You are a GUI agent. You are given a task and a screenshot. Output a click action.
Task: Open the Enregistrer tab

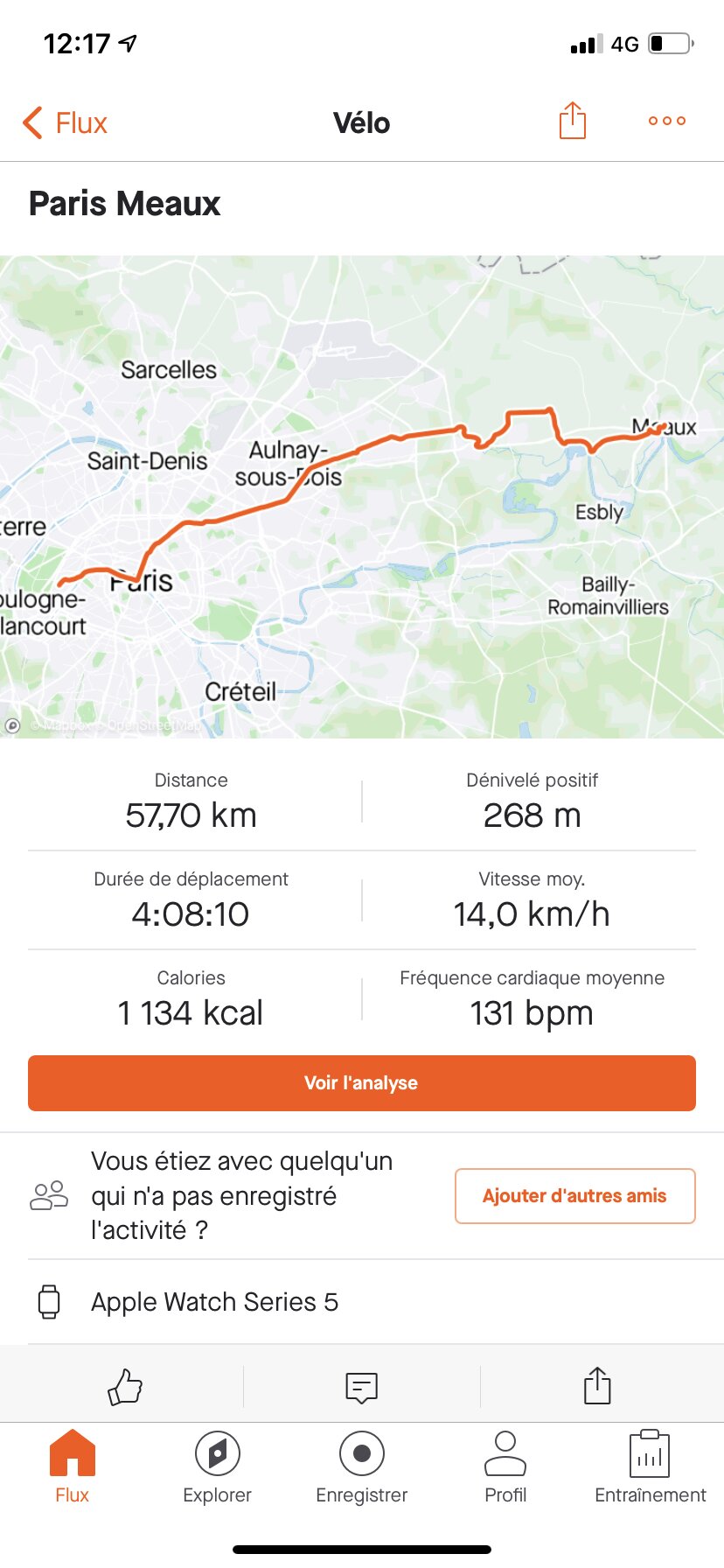click(361, 1467)
